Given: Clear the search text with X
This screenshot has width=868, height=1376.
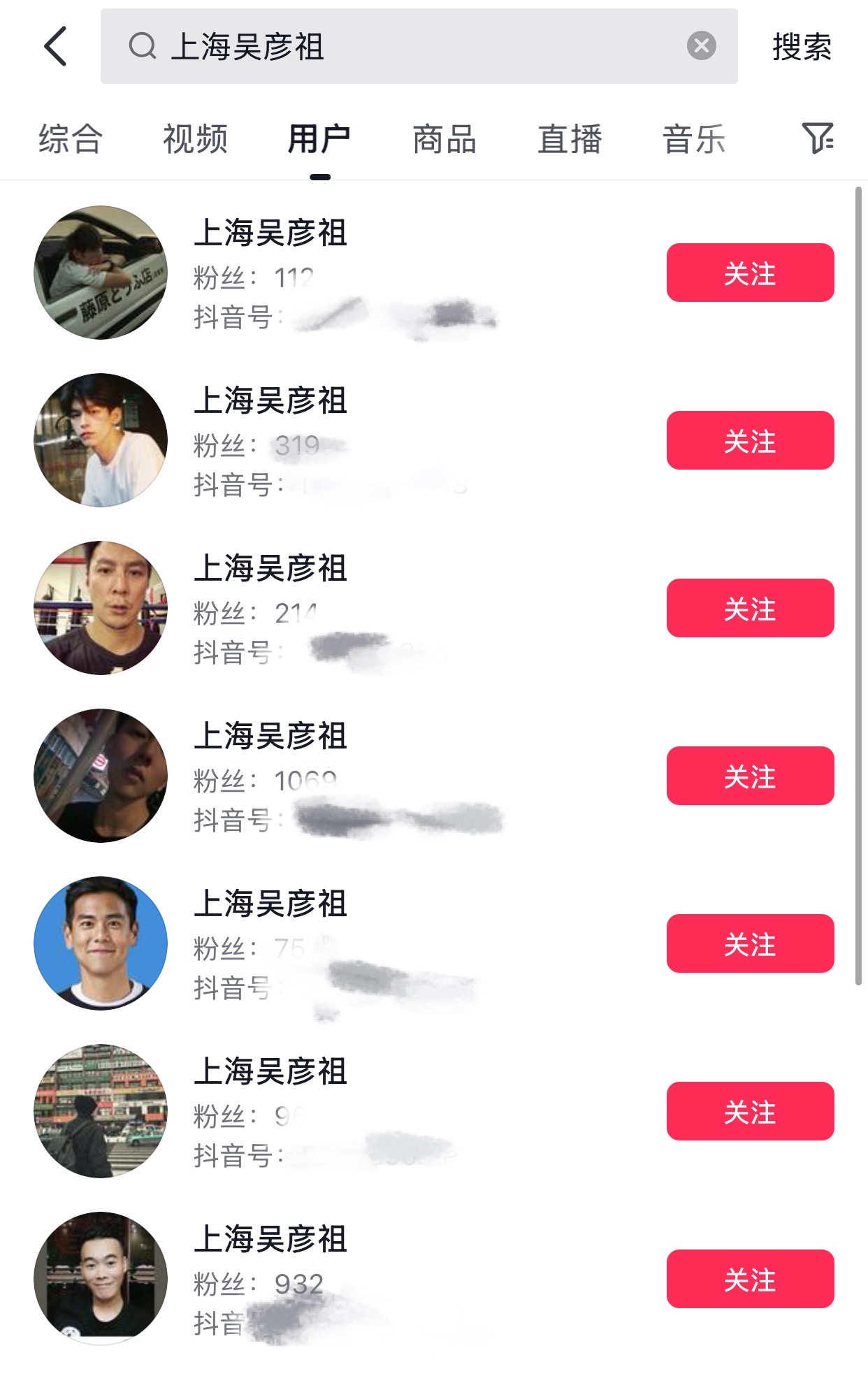Looking at the screenshot, I should 701,47.
